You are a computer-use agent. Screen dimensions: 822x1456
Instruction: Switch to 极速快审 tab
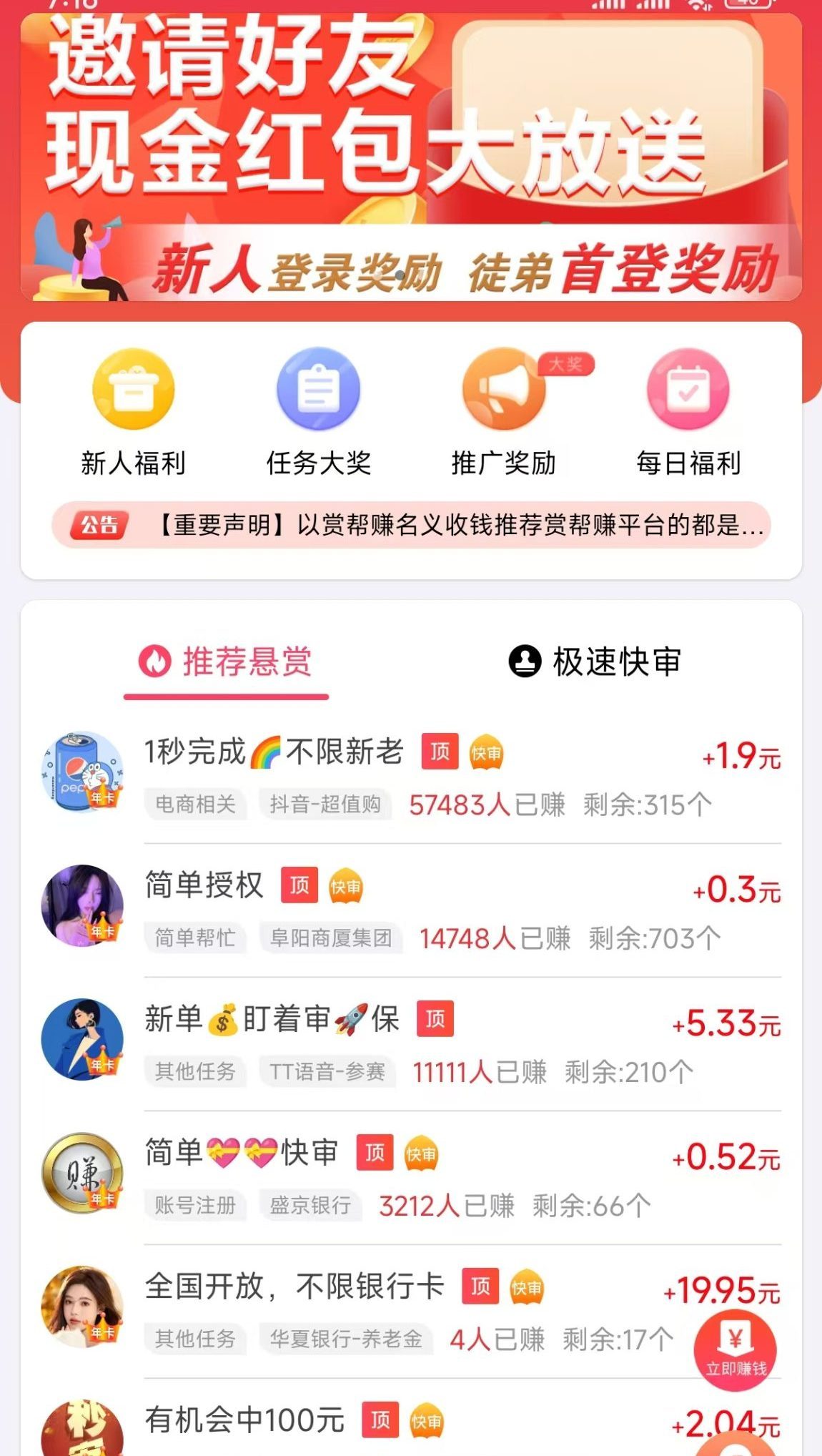pos(595,661)
